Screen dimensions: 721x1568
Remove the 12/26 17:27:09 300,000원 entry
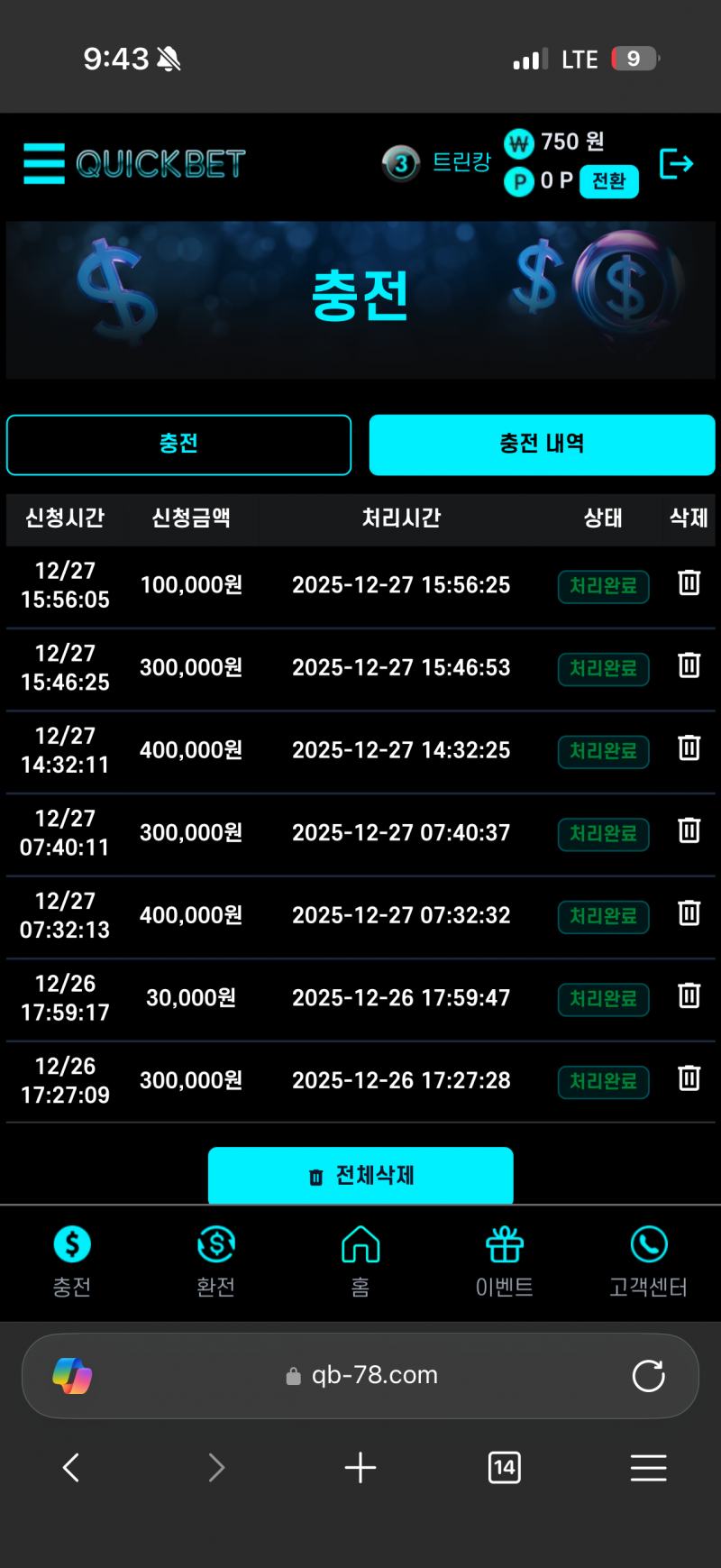tap(689, 1078)
